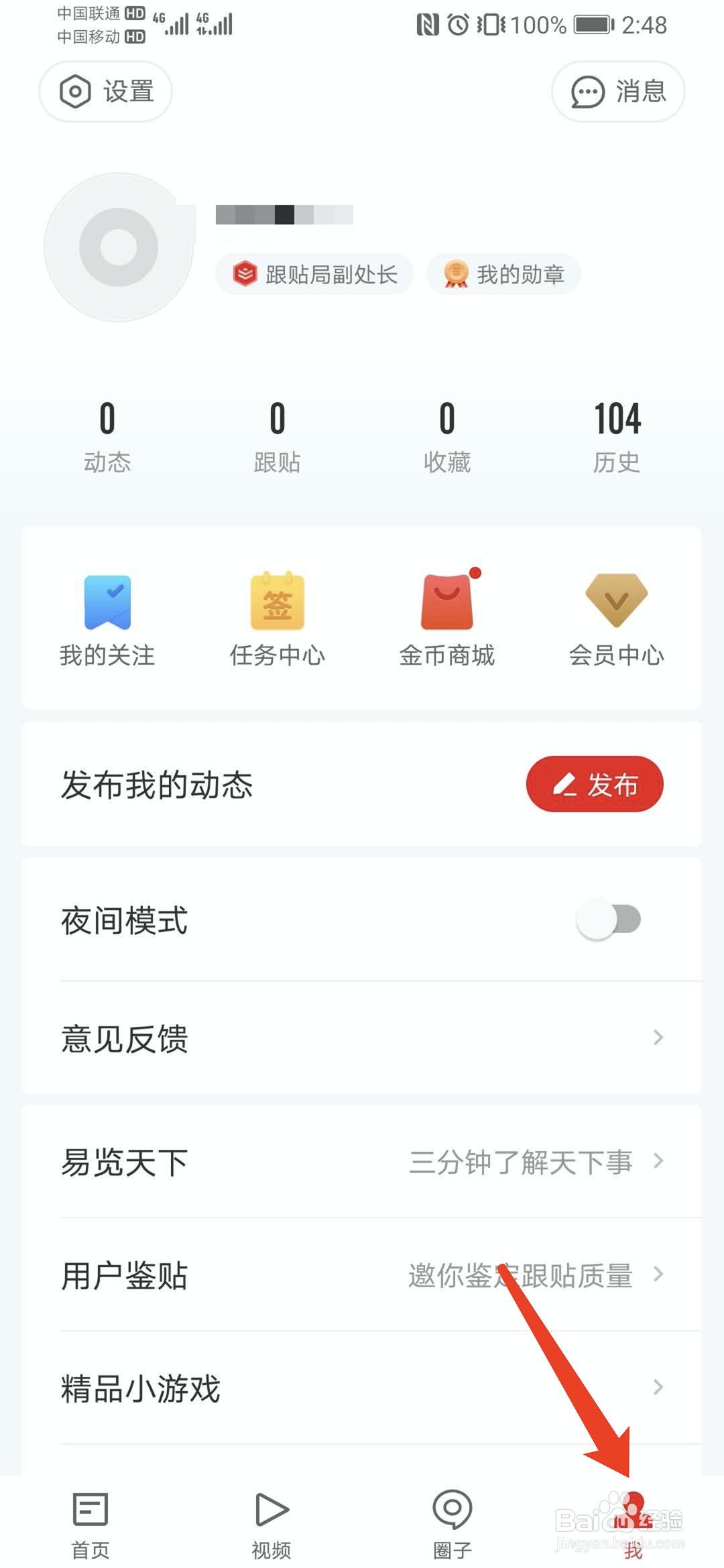Screen dimensions: 724x1568
Task: Open 易览天下
Action: 362,1162
